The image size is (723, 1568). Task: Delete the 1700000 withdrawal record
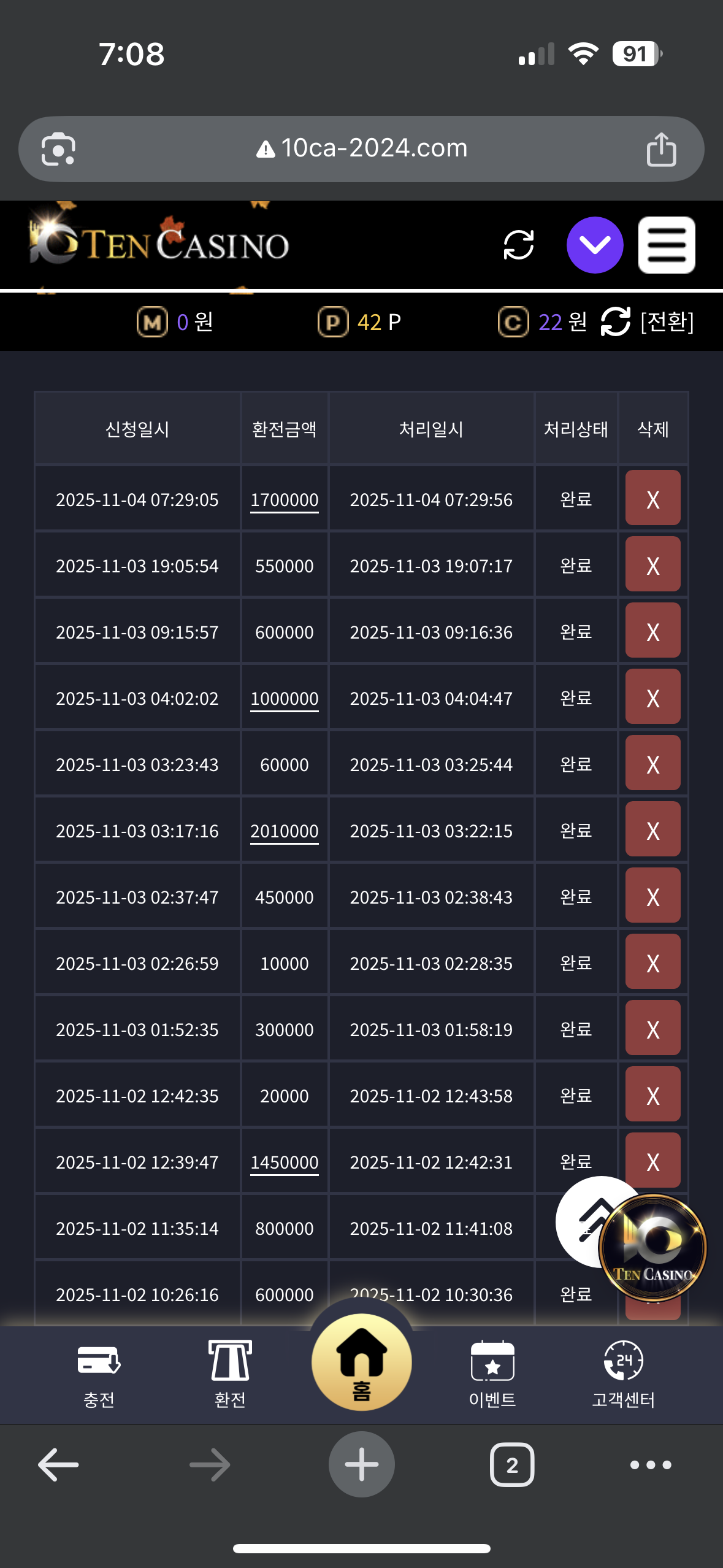(652, 498)
